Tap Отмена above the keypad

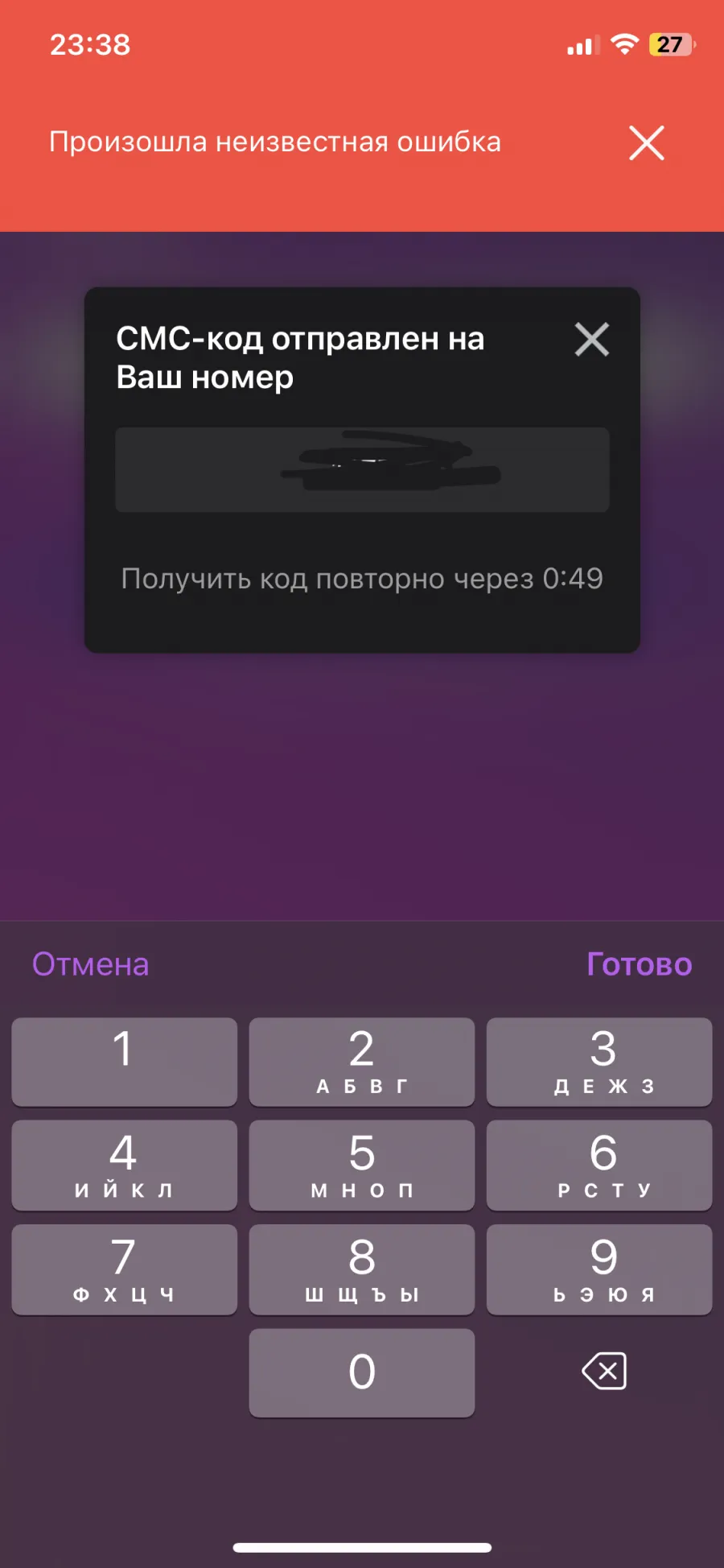(90, 964)
